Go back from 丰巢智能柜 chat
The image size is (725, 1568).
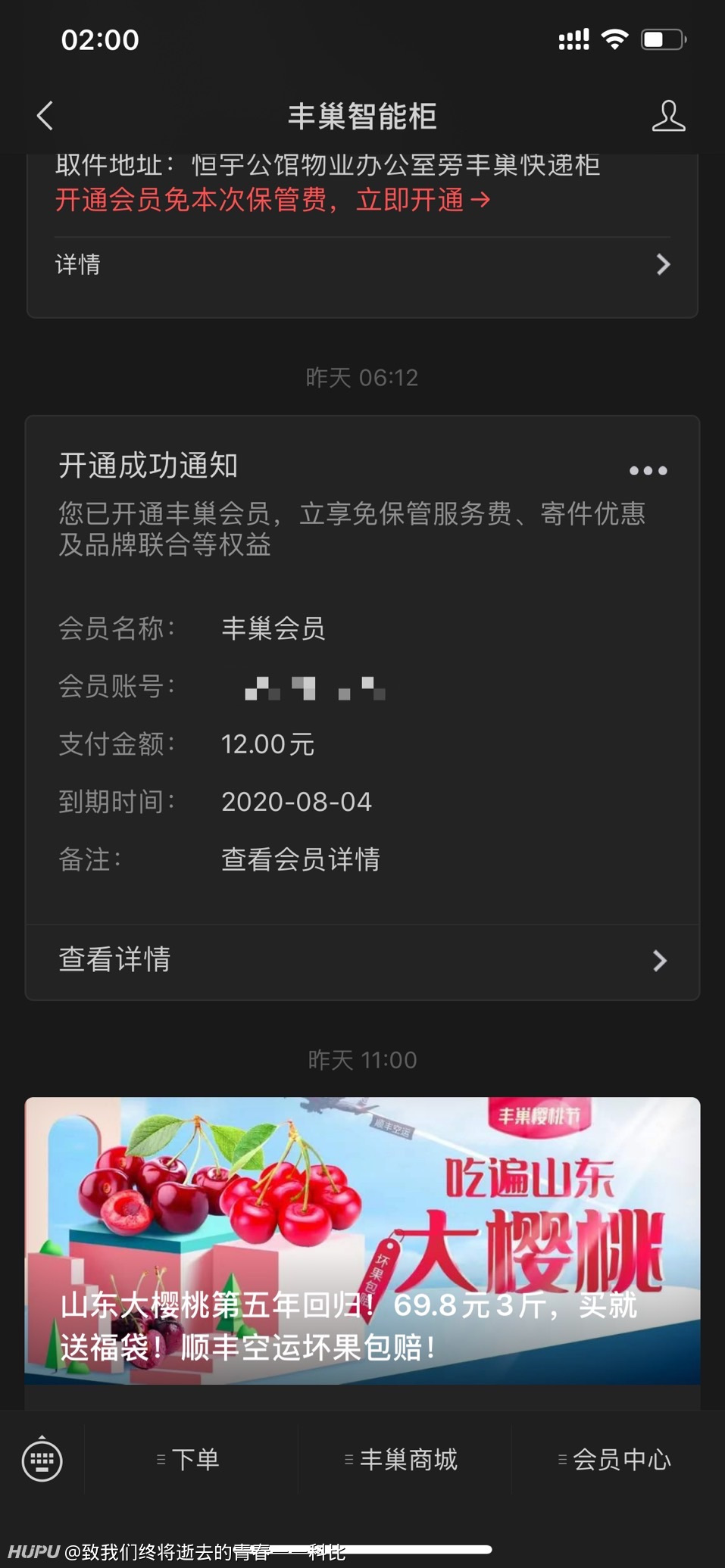click(x=45, y=116)
